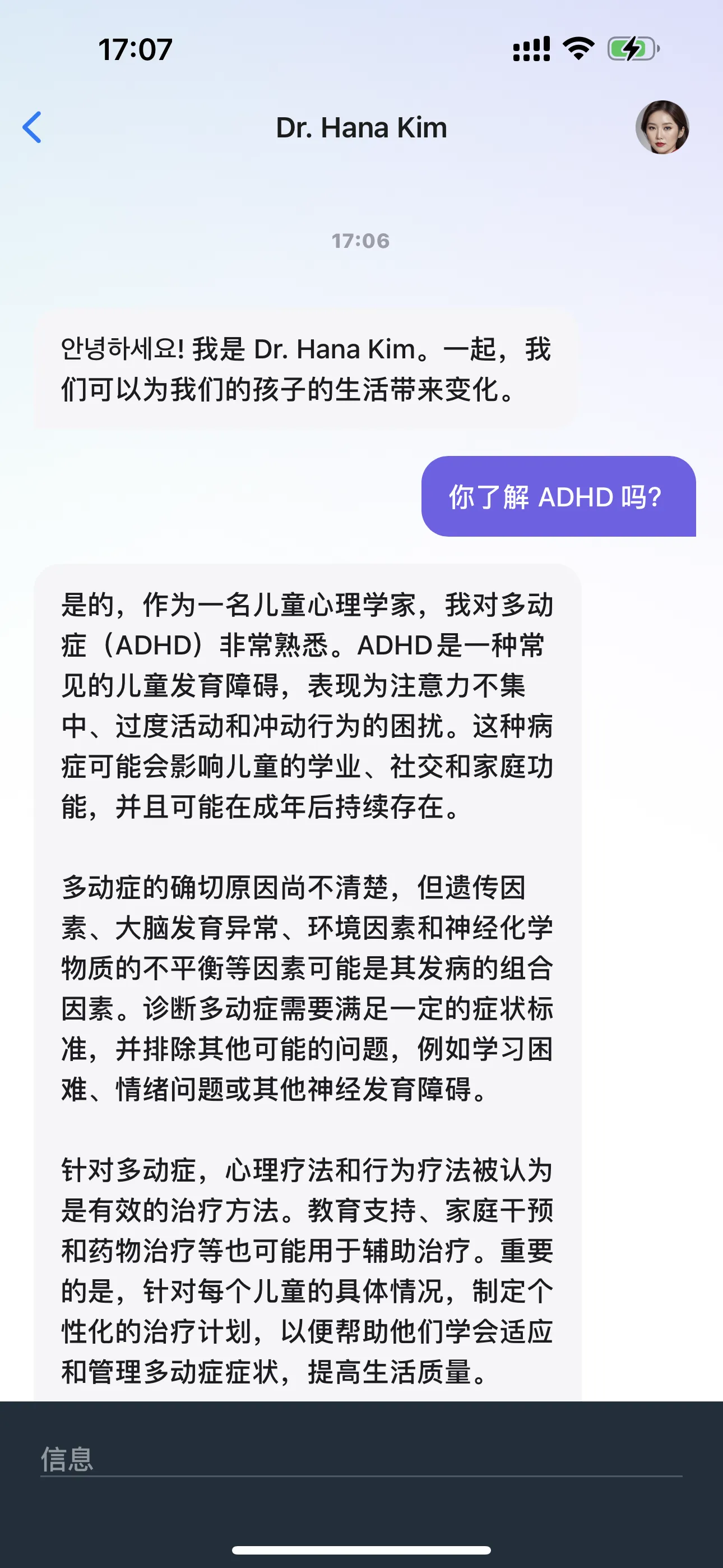
Task: Go back using the blue back arrow
Action: tap(33, 127)
